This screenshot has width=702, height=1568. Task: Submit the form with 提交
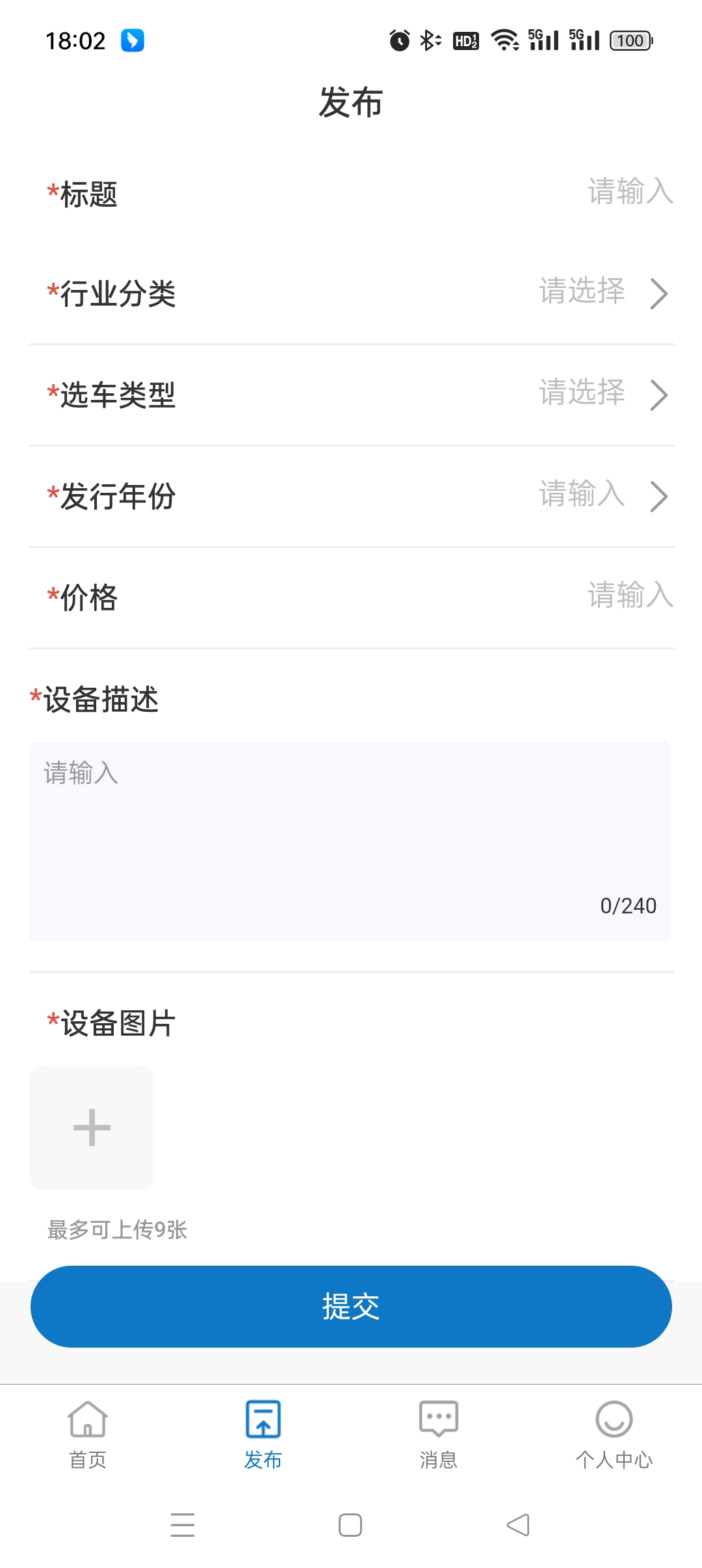pyautogui.click(x=351, y=1307)
